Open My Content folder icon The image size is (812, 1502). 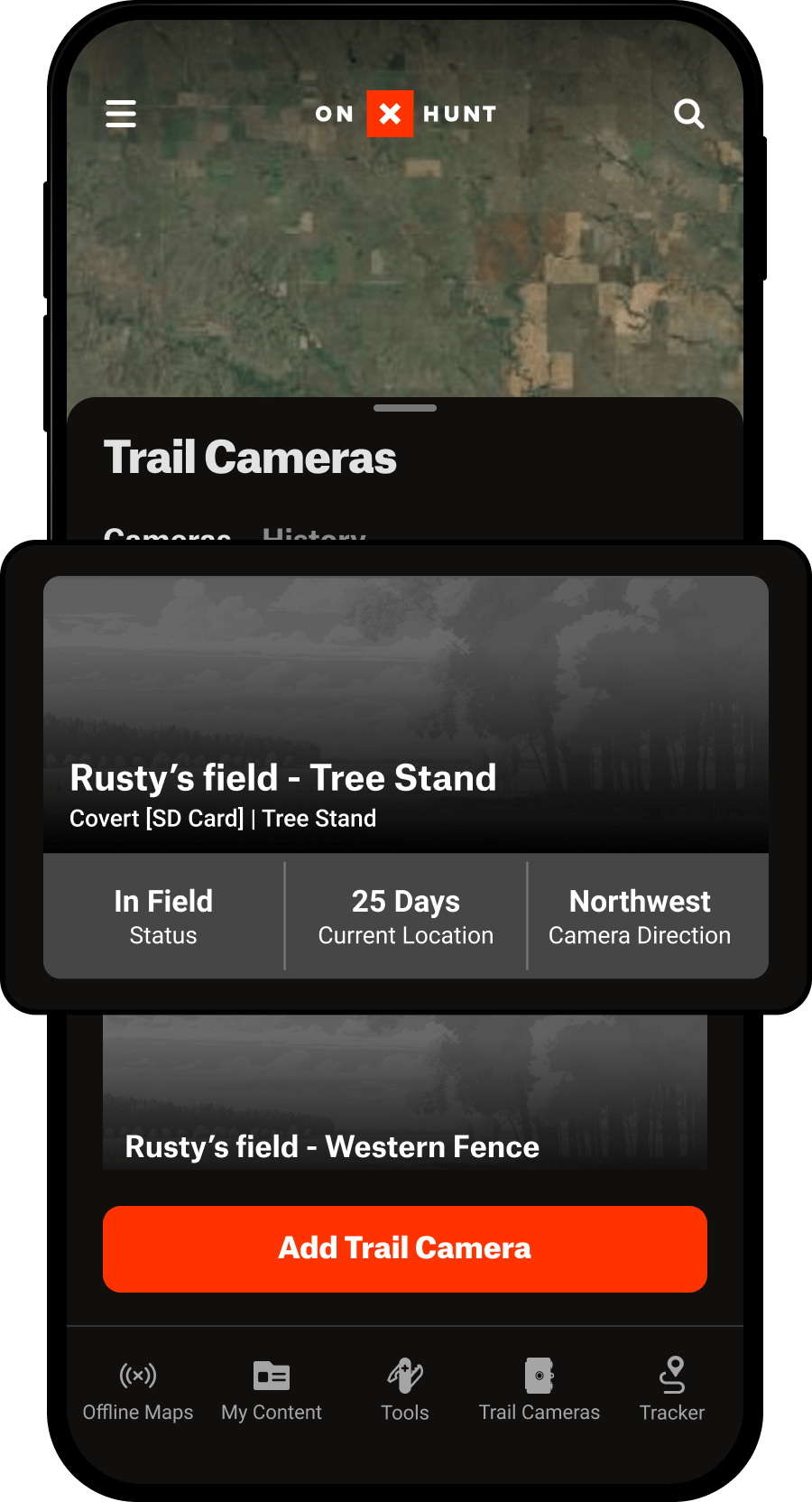271,1376
